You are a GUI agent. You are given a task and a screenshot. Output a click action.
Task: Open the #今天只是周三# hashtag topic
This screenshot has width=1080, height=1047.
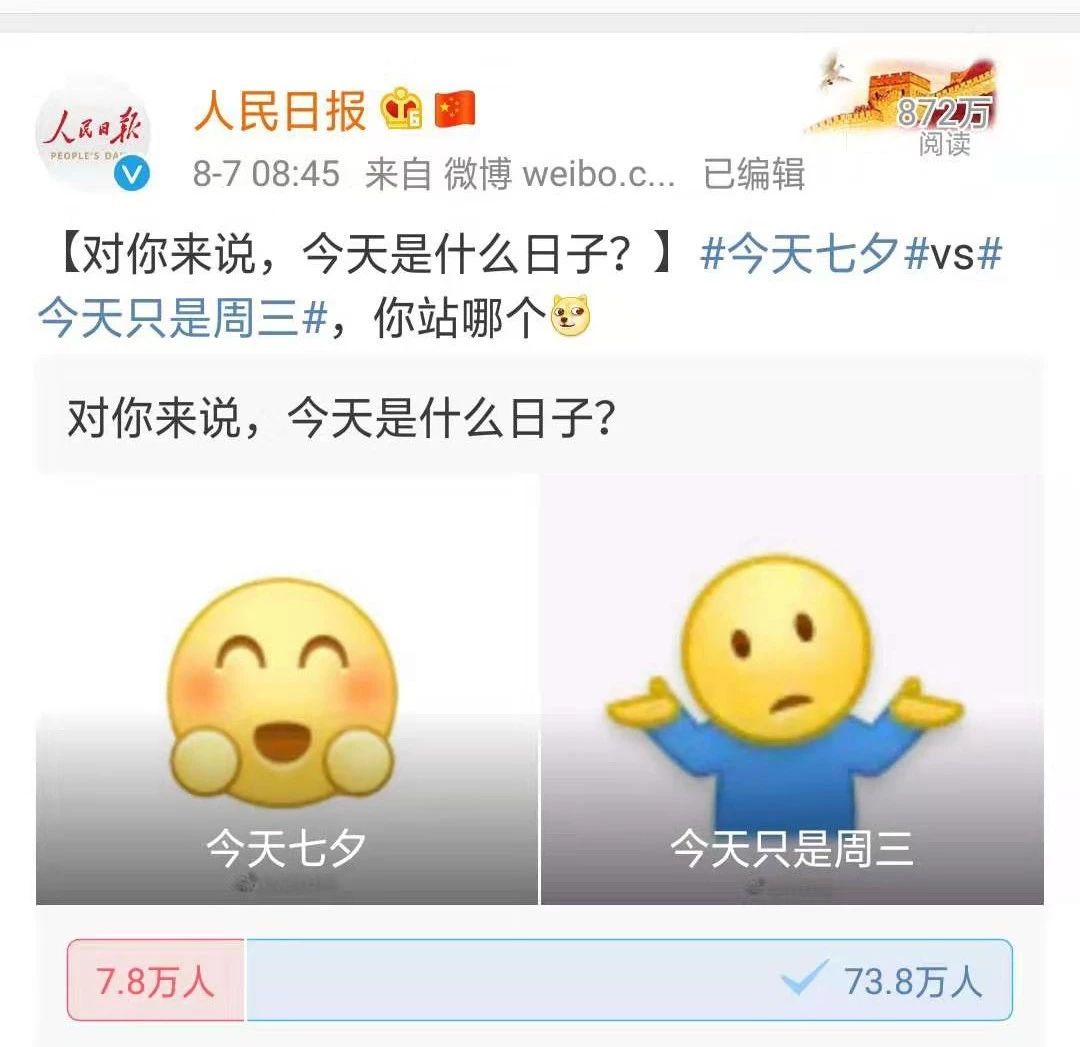pyautogui.click(x=183, y=318)
